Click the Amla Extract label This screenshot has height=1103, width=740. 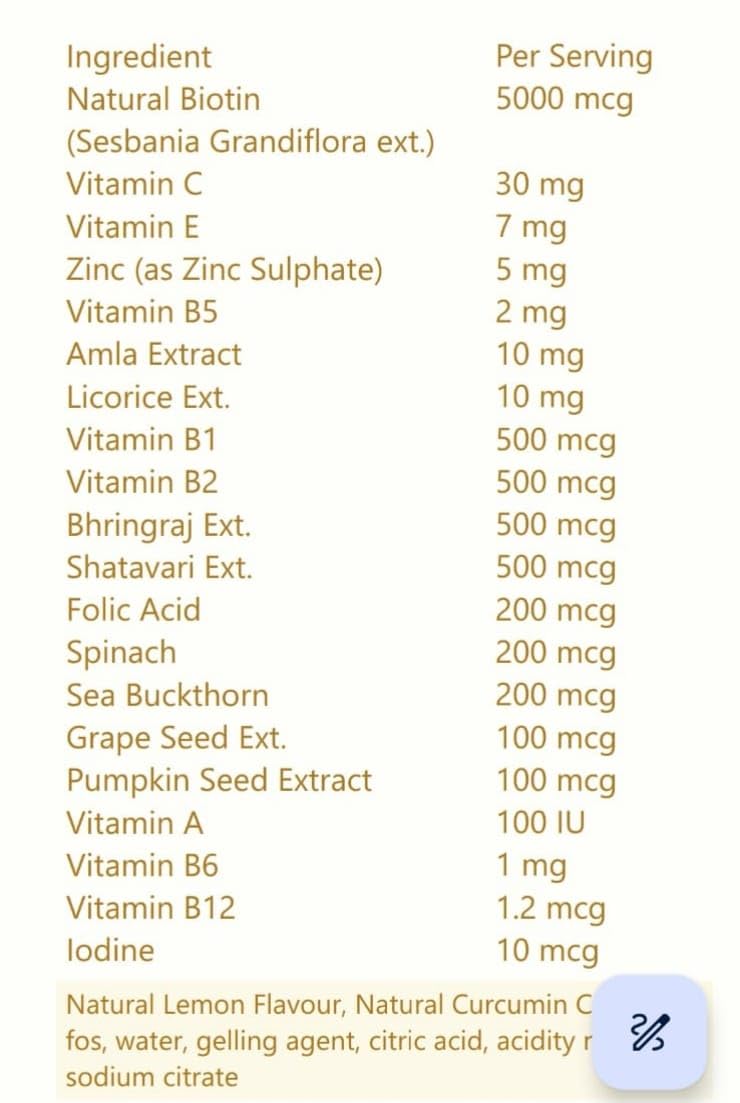(153, 354)
